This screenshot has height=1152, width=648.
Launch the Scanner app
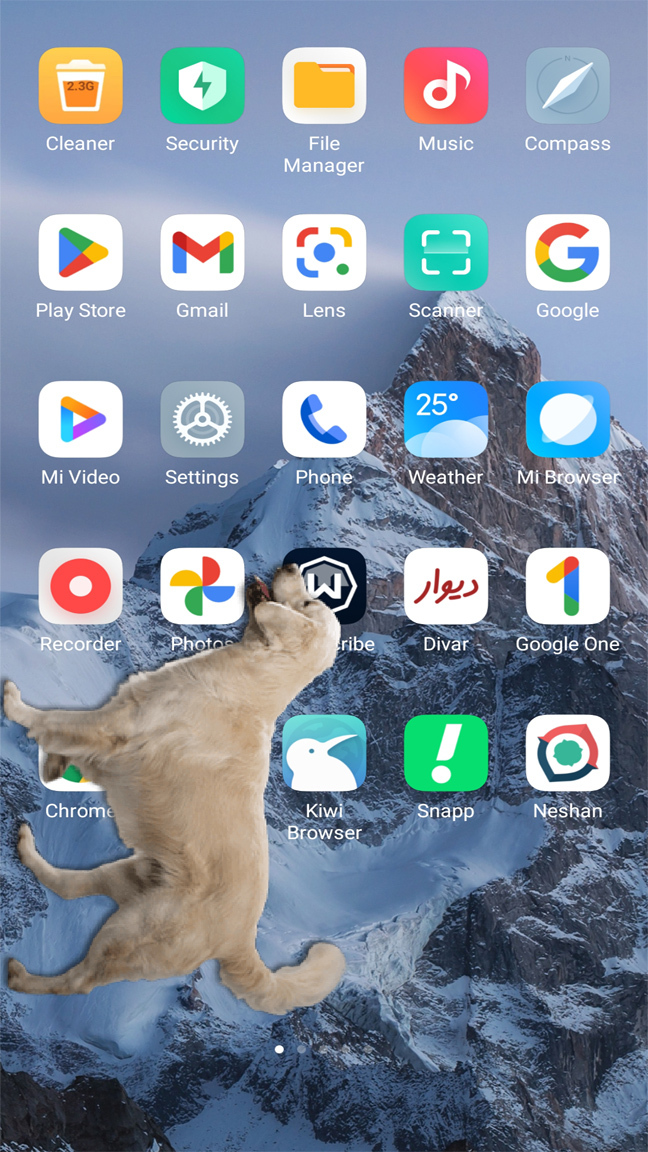(x=446, y=253)
